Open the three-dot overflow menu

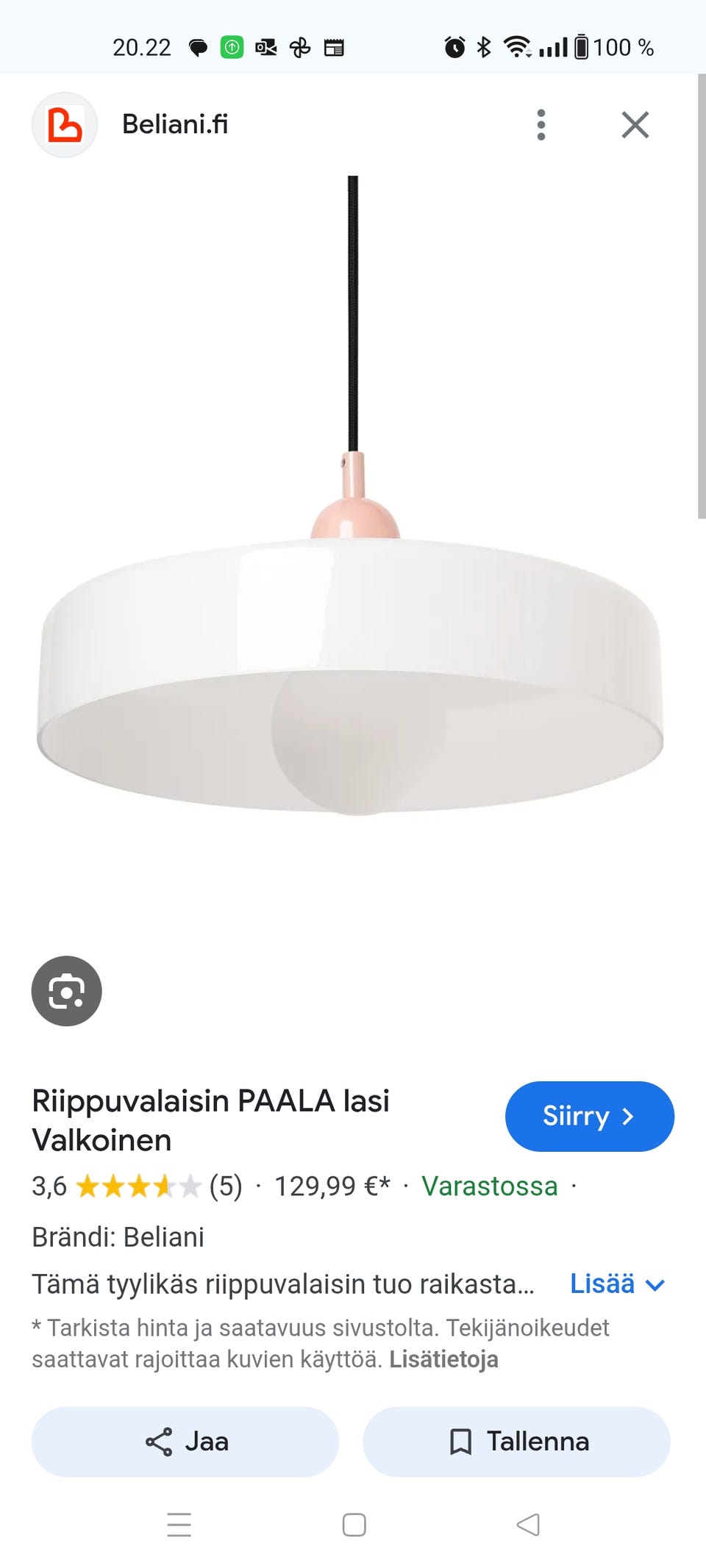point(542,124)
